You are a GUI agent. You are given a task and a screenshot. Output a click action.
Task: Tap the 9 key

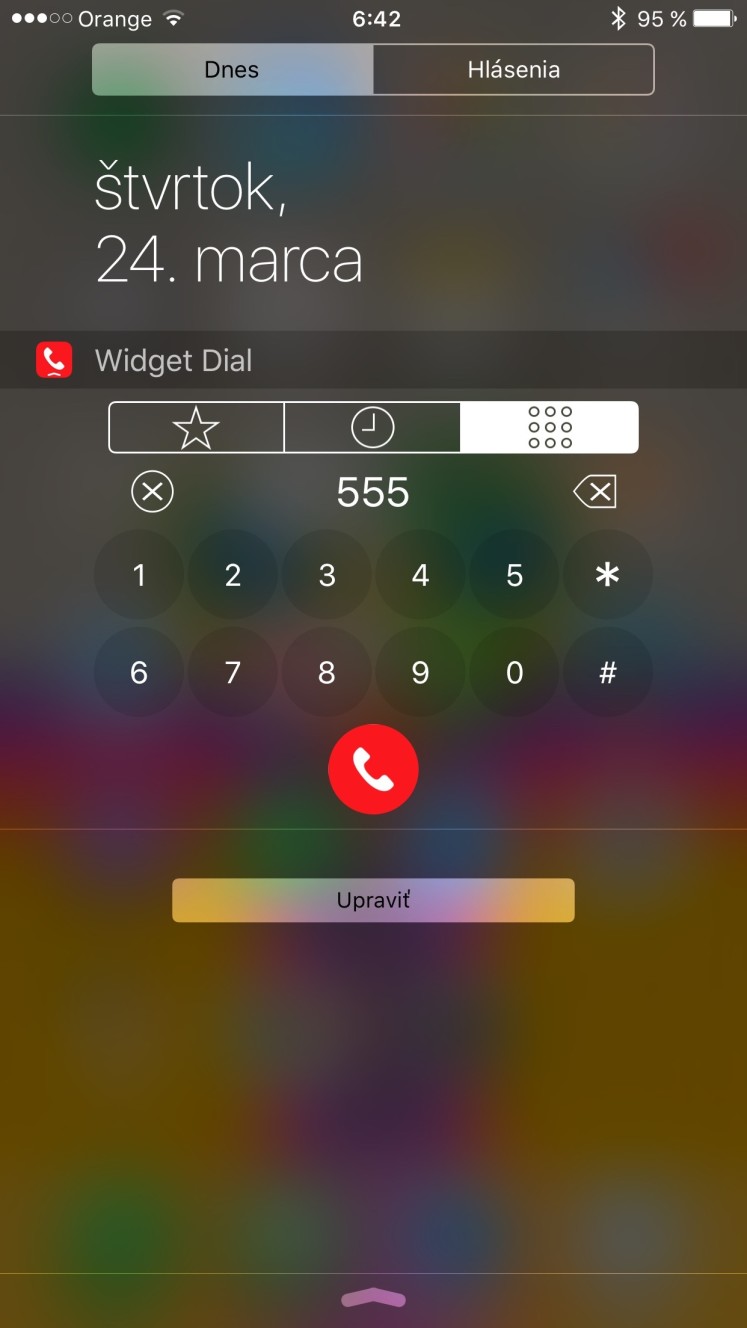coord(421,672)
